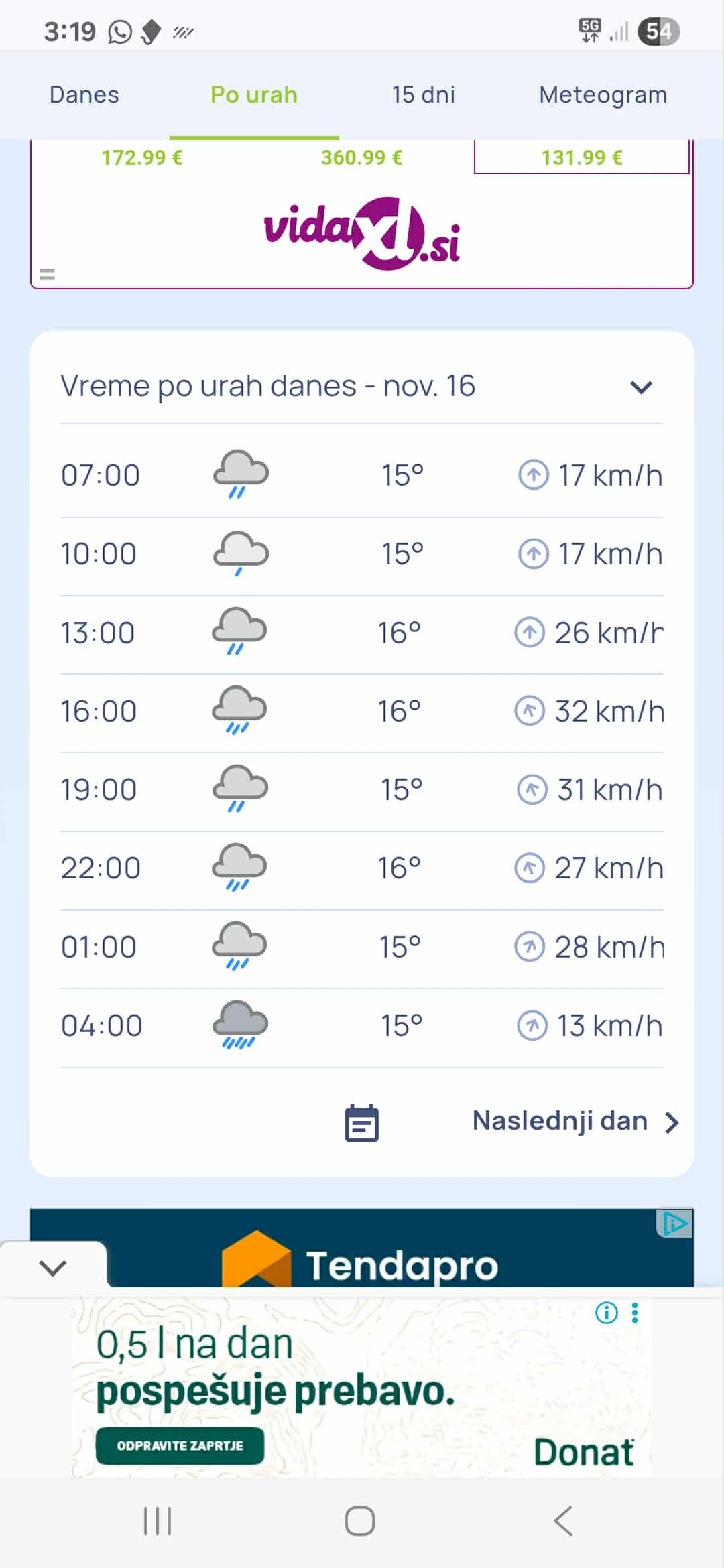Expand the Vreme po urah danes dropdown
The height and width of the screenshot is (1568, 724).
pyautogui.click(x=641, y=387)
